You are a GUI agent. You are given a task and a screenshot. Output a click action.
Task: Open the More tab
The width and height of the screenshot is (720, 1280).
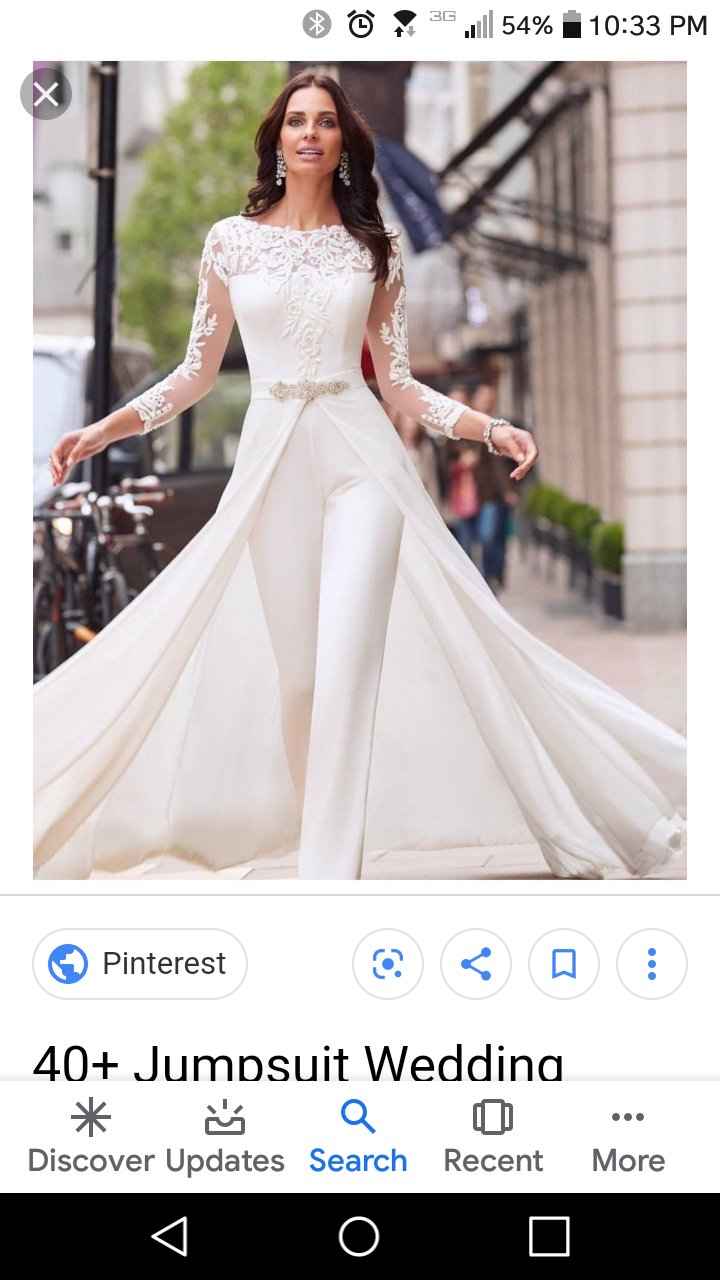pyautogui.click(x=628, y=1138)
